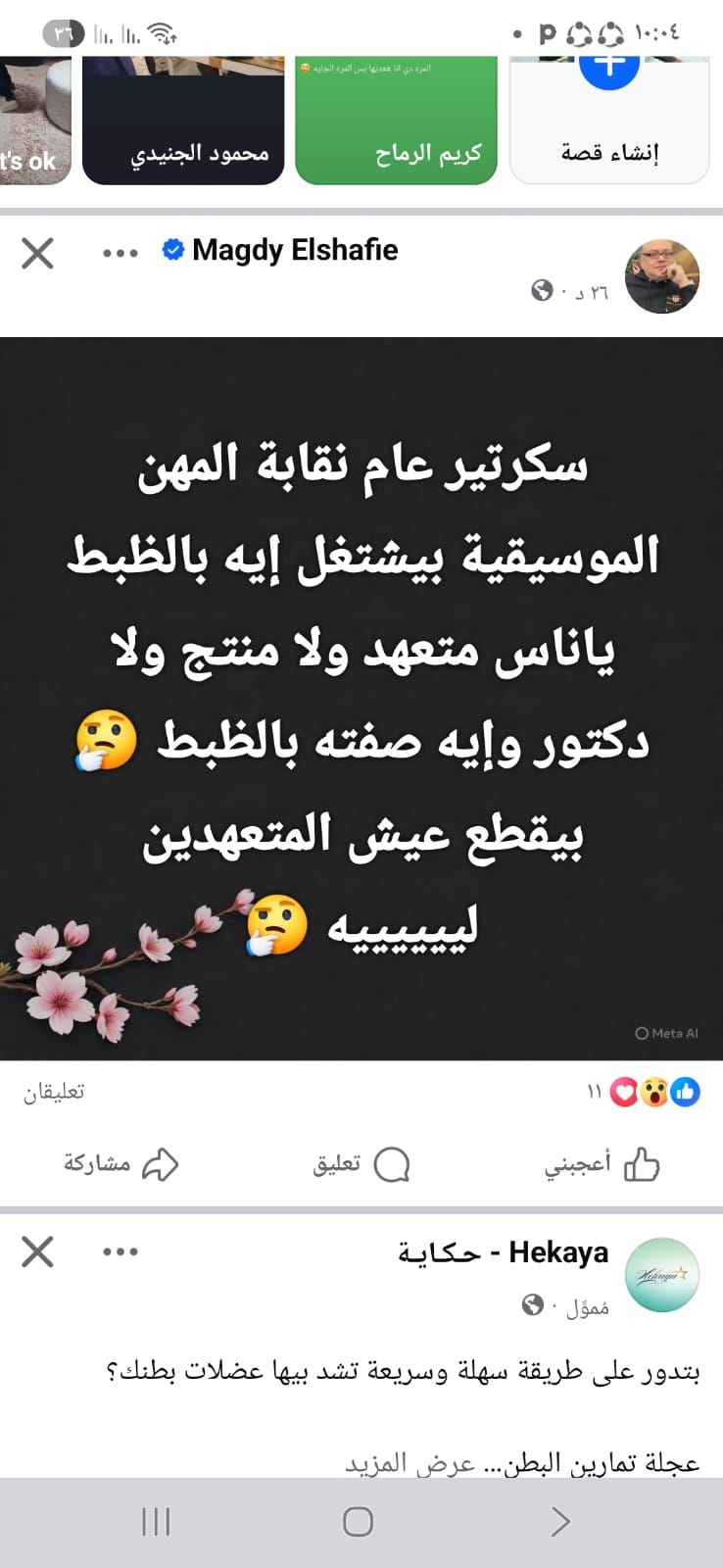Open Magdy Elshafie's black text post image
Viewport: 723px width, 1568px height.
361,698
